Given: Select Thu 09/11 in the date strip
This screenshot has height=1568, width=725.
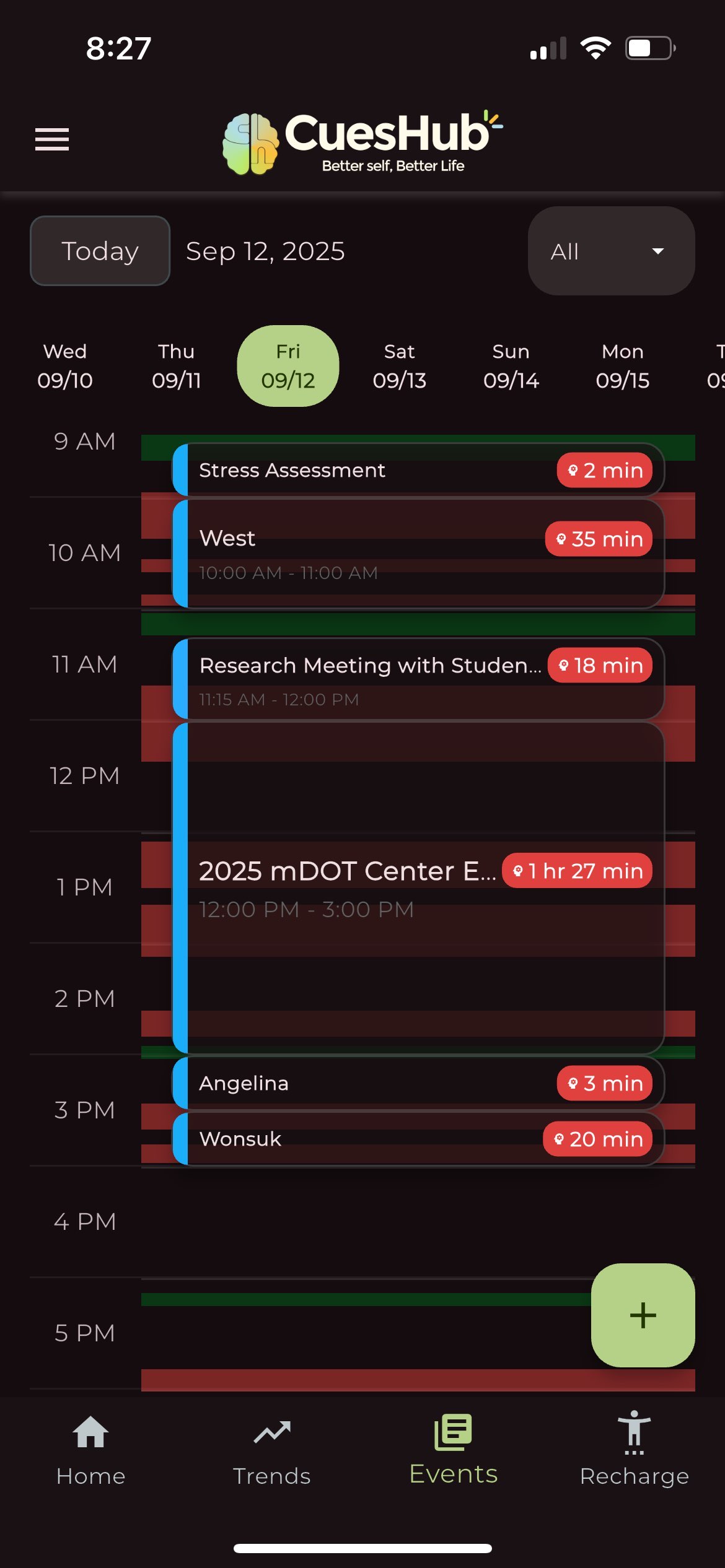Looking at the screenshot, I should [x=177, y=366].
